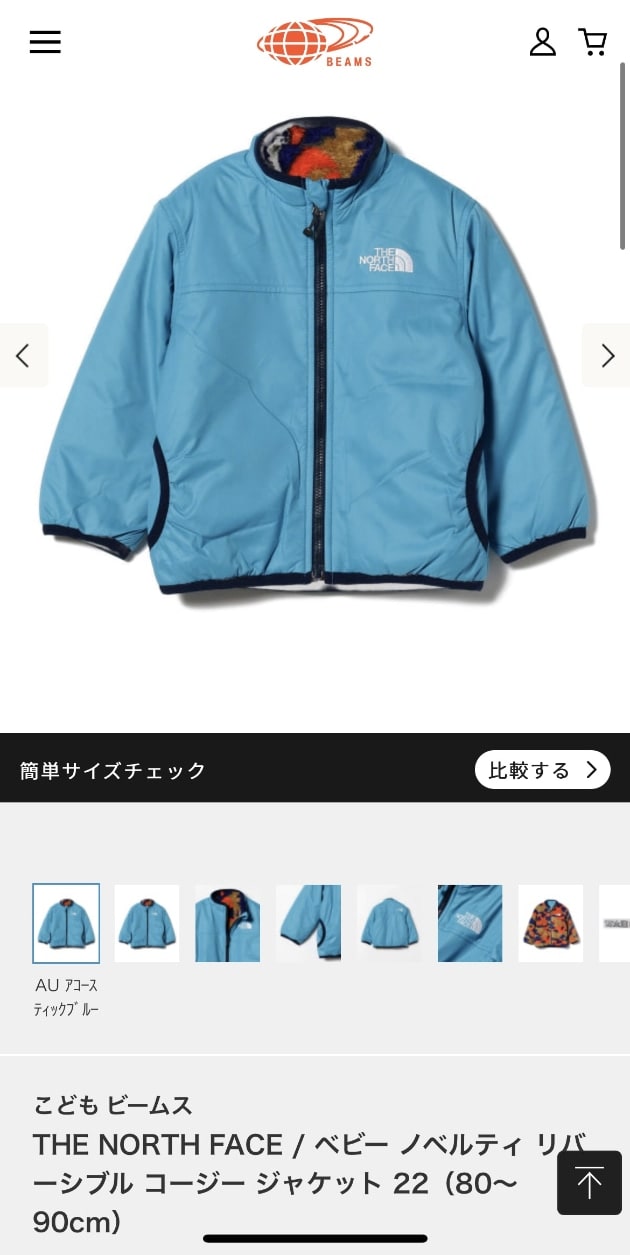
Task: Go to the BEAMS home logo
Action: pyautogui.click(x=315, y=42)
